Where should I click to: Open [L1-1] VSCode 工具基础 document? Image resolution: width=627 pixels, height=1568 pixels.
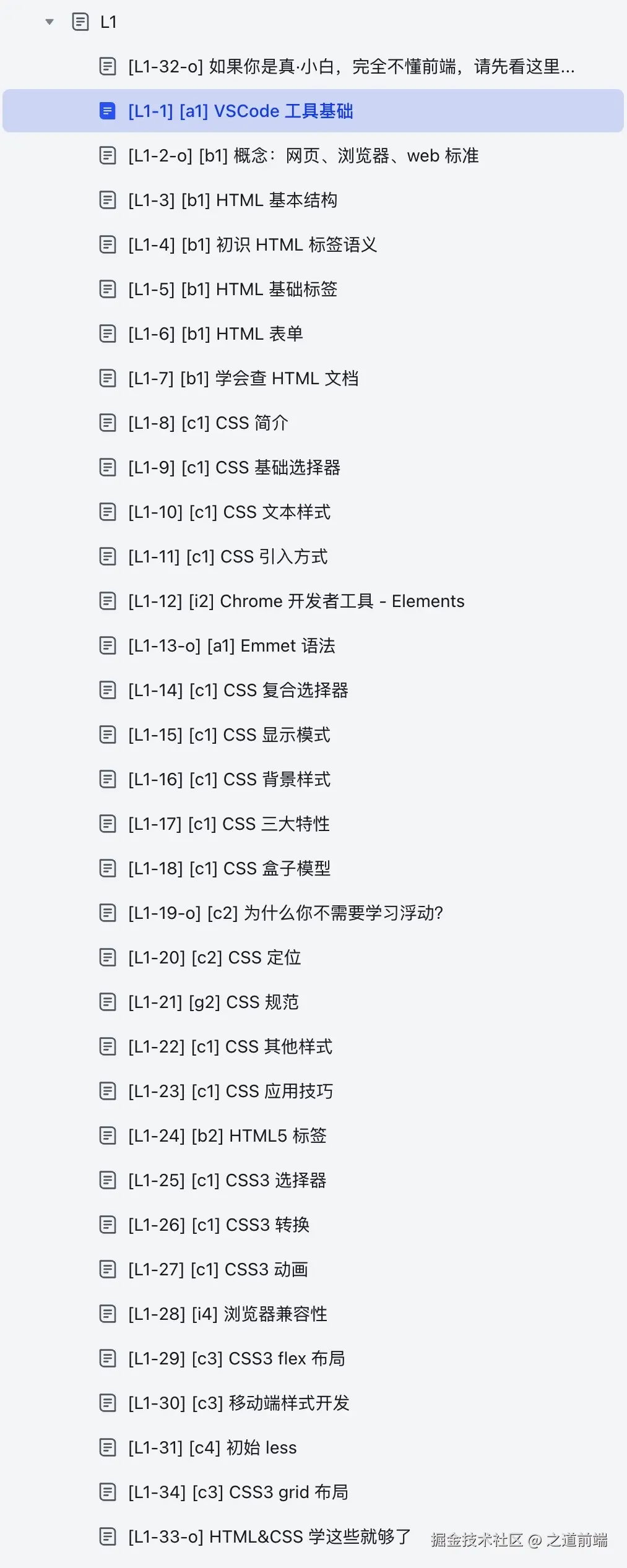(x=240, y=111)
